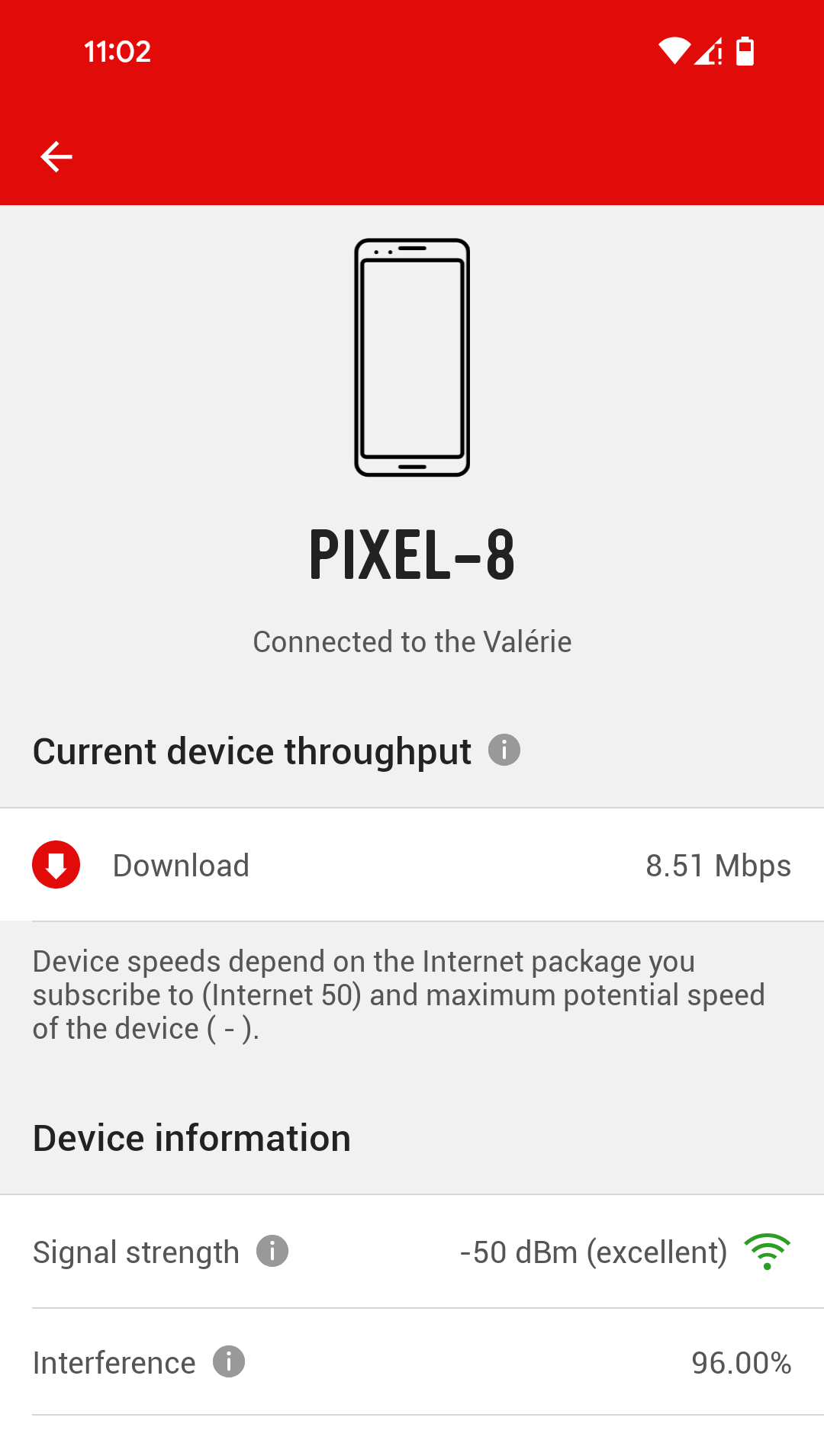Viewport: 824px width, 1456px height.
Task: Go back using the top arrow
Action: tap(56, 157)
